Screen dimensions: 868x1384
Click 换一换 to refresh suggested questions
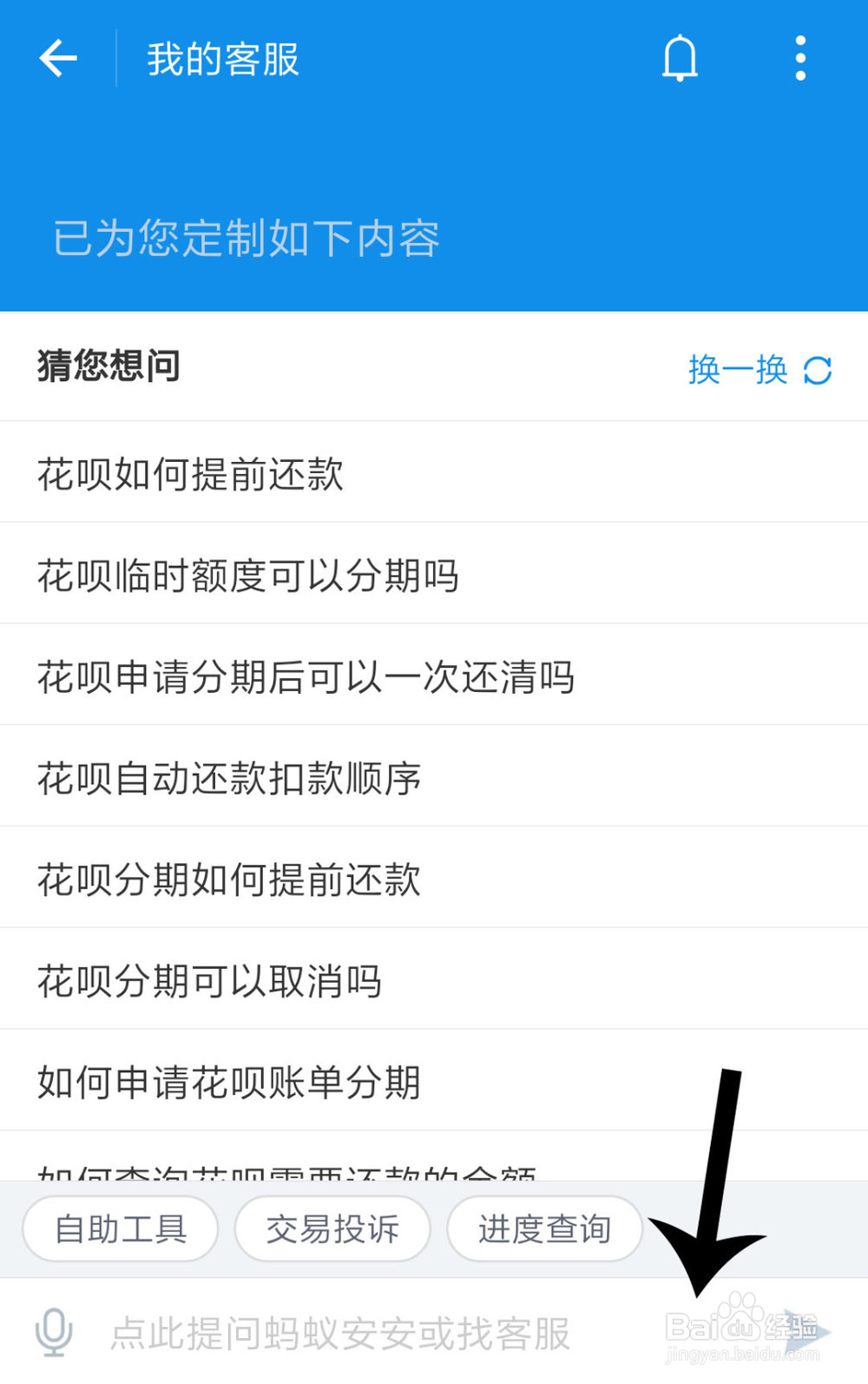point(737,370)
